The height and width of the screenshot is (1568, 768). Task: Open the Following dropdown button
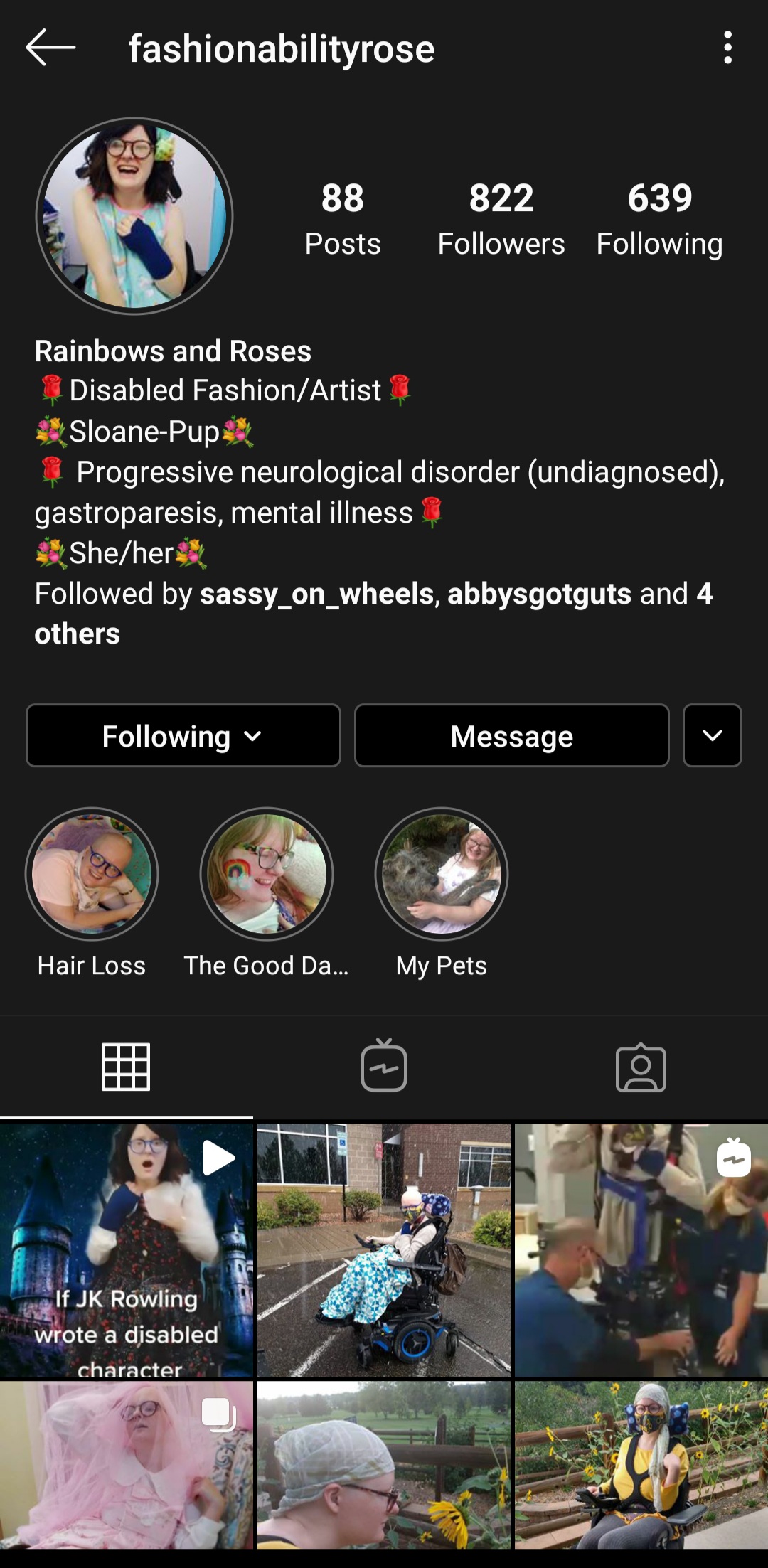[183, 736]
